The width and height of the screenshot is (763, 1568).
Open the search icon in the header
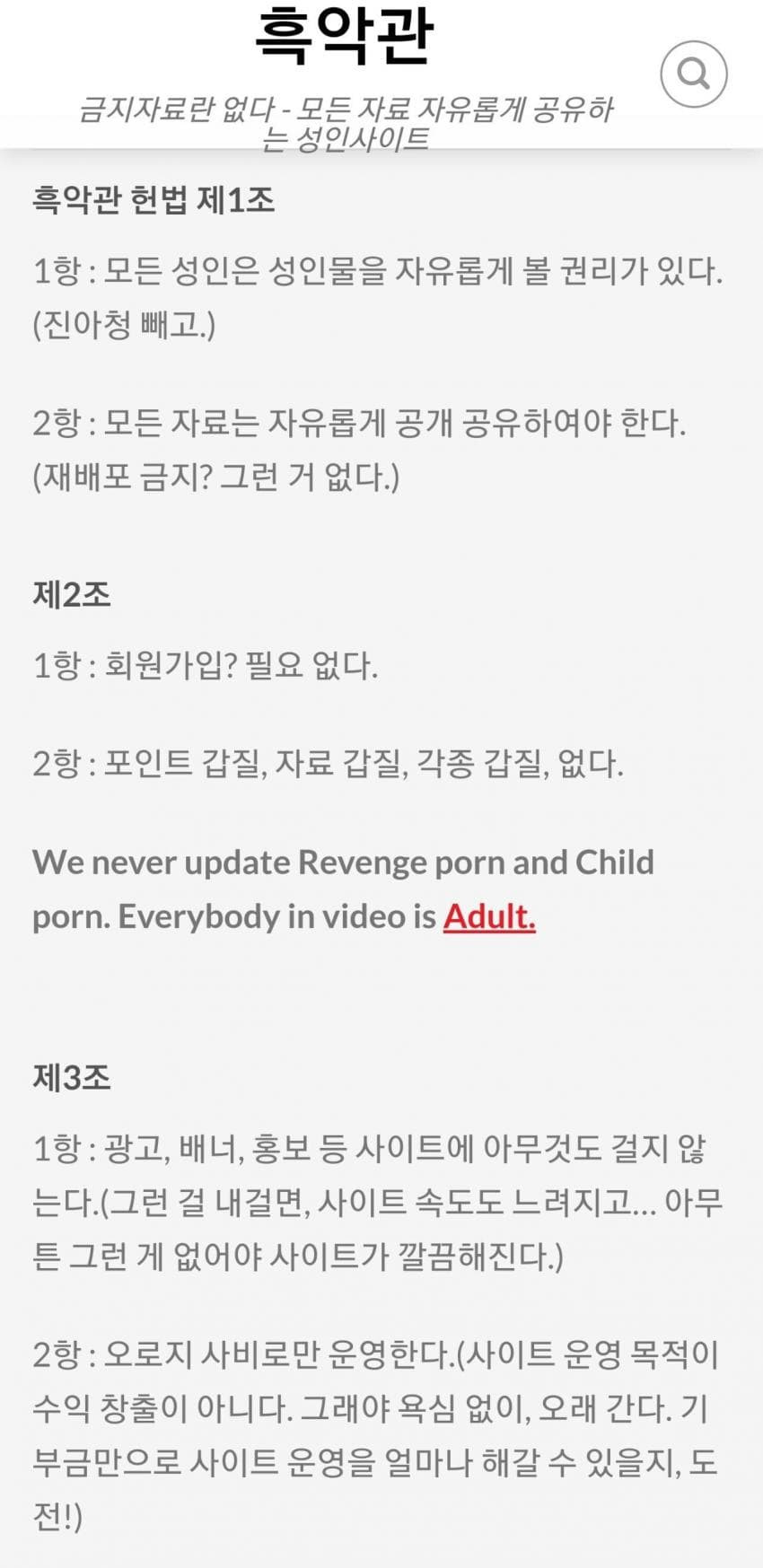pyautogui.click(x=693, y=74)
